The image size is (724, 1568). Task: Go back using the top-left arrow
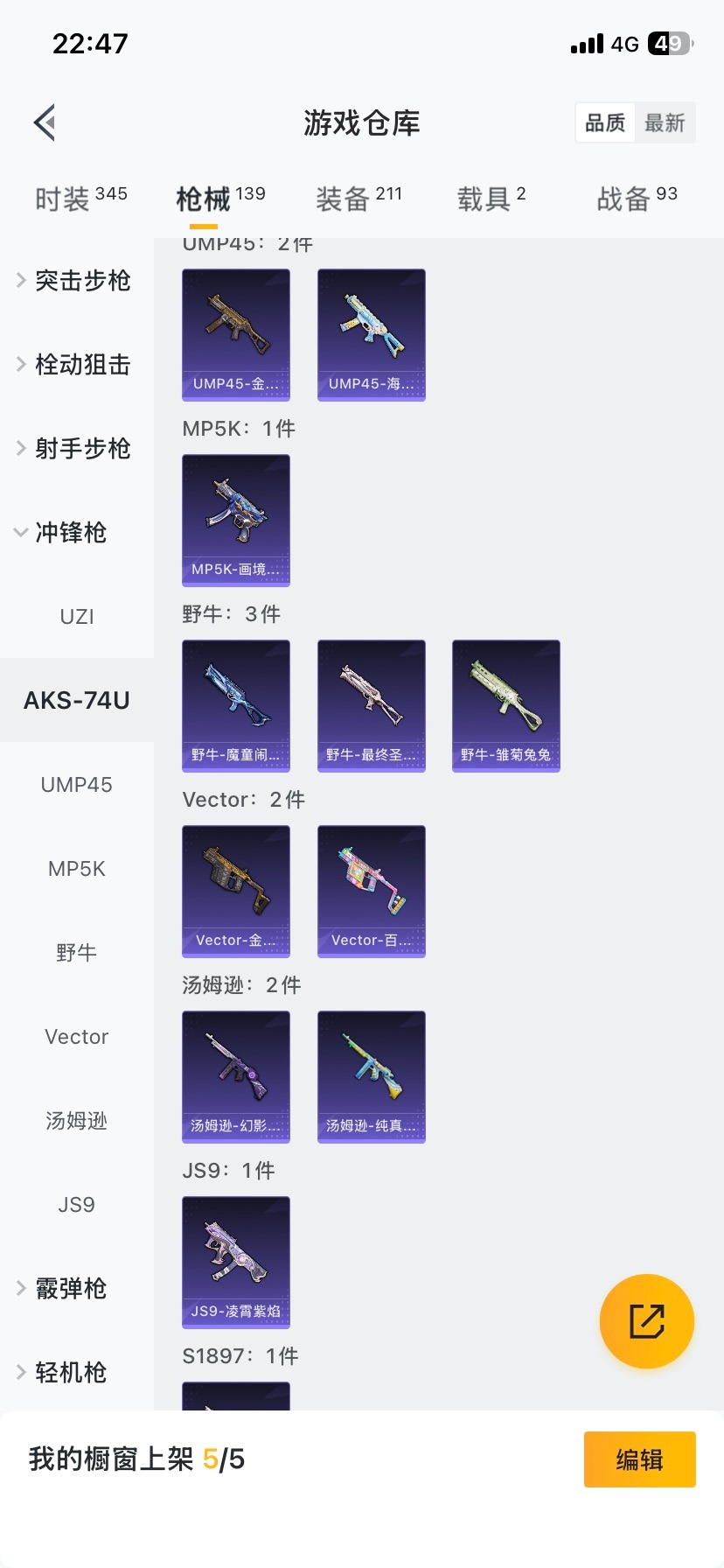click(45, 122)
